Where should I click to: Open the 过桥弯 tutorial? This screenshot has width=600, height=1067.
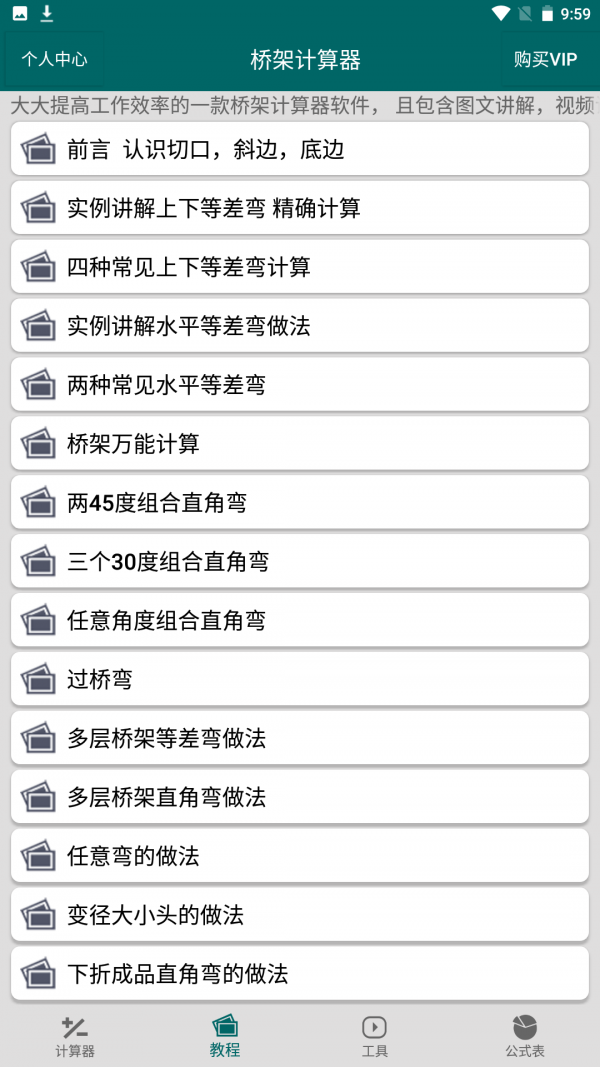(300, 680)
